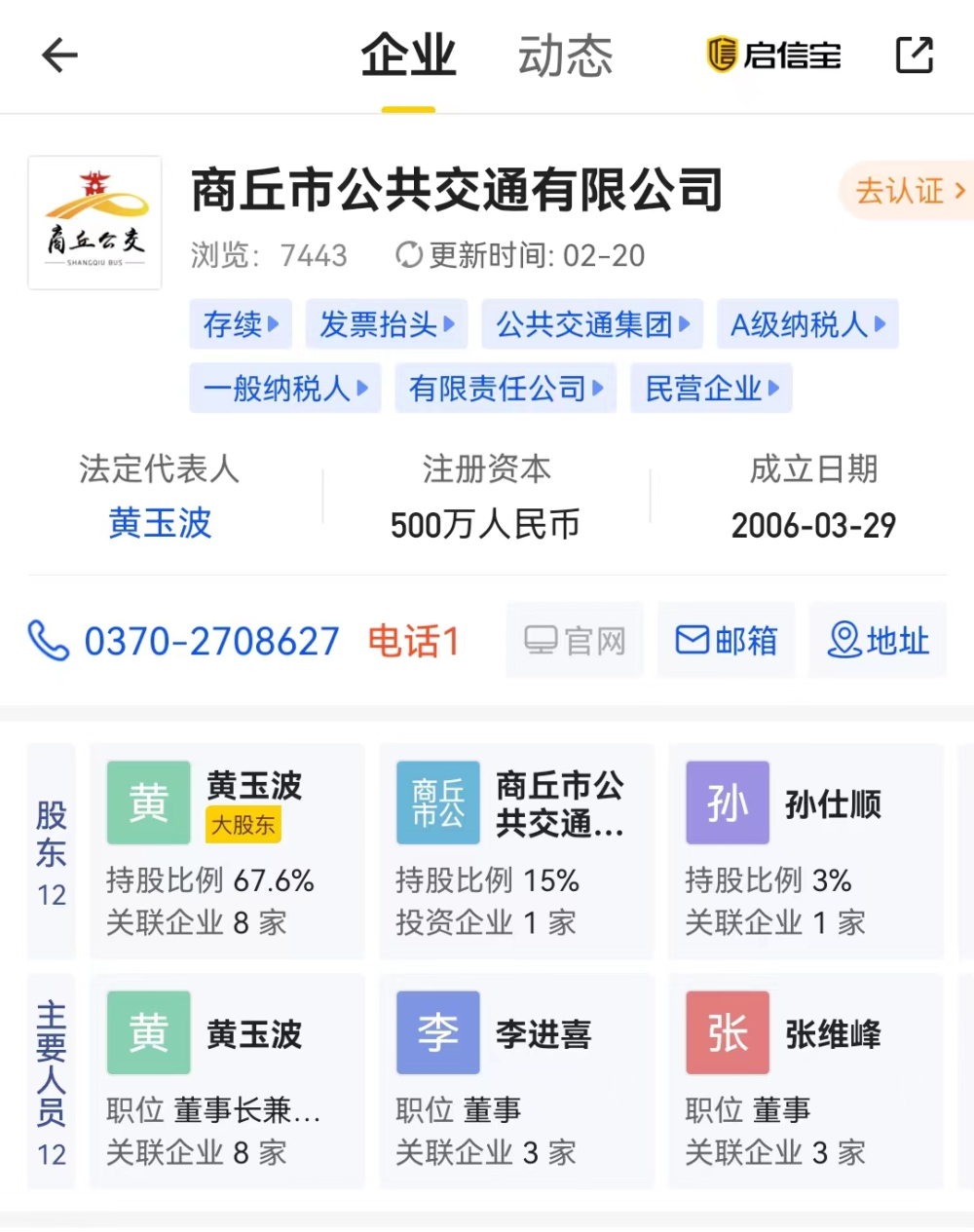Show the company 地址

click(878, 641)
